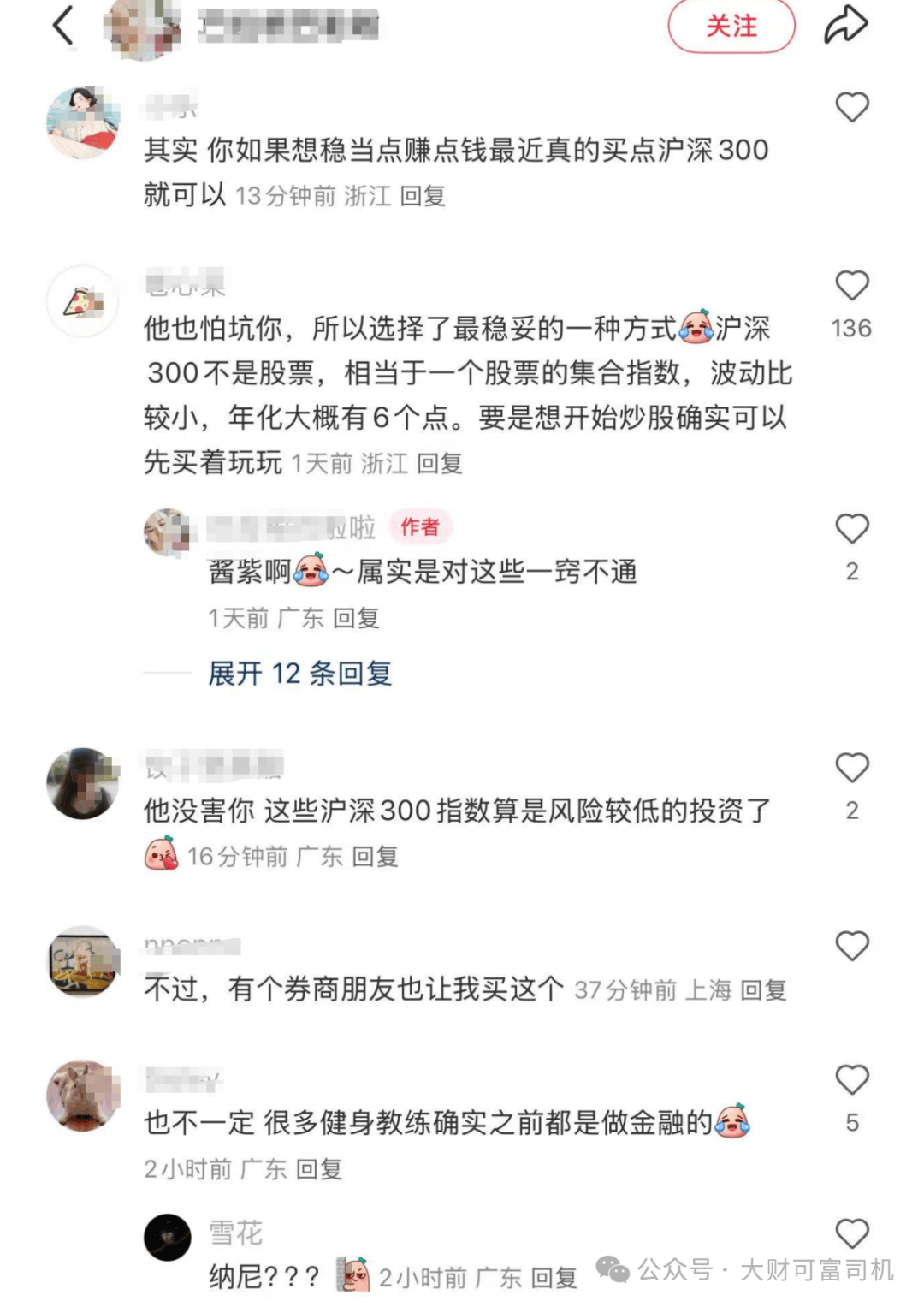Like the comment with 136 likes
This screenshot has height=1307, width=924.
pyautogui.click(x=851, y=286)
